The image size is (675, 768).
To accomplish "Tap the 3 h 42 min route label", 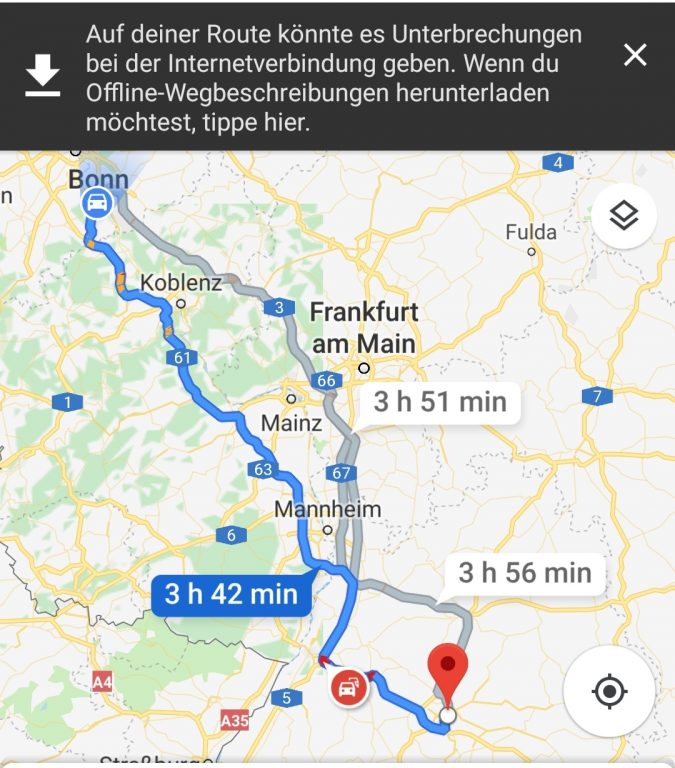I will click(x=231, y=594).
